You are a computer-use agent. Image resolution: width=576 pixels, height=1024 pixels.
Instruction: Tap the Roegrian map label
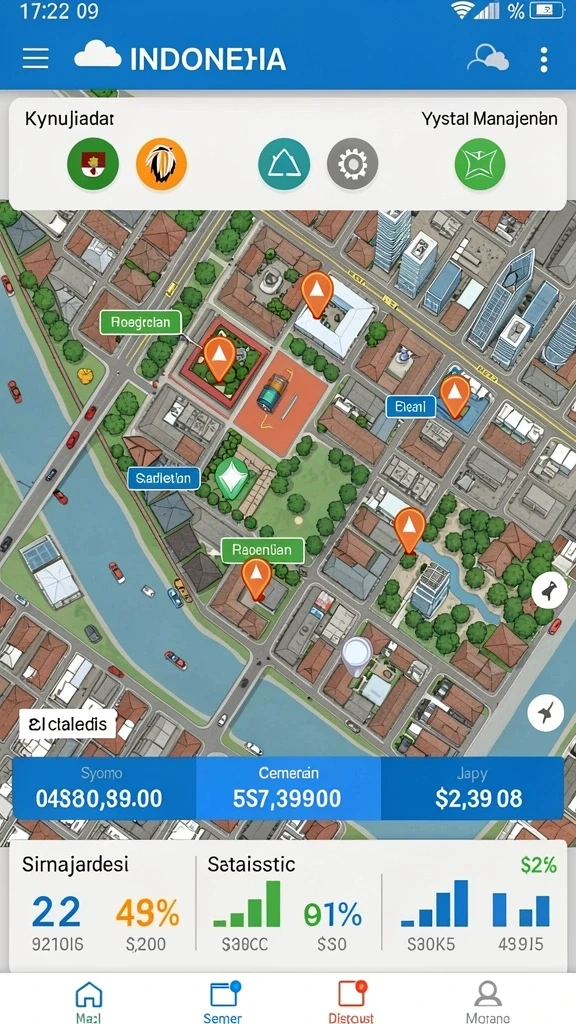(x=140, y=323)
